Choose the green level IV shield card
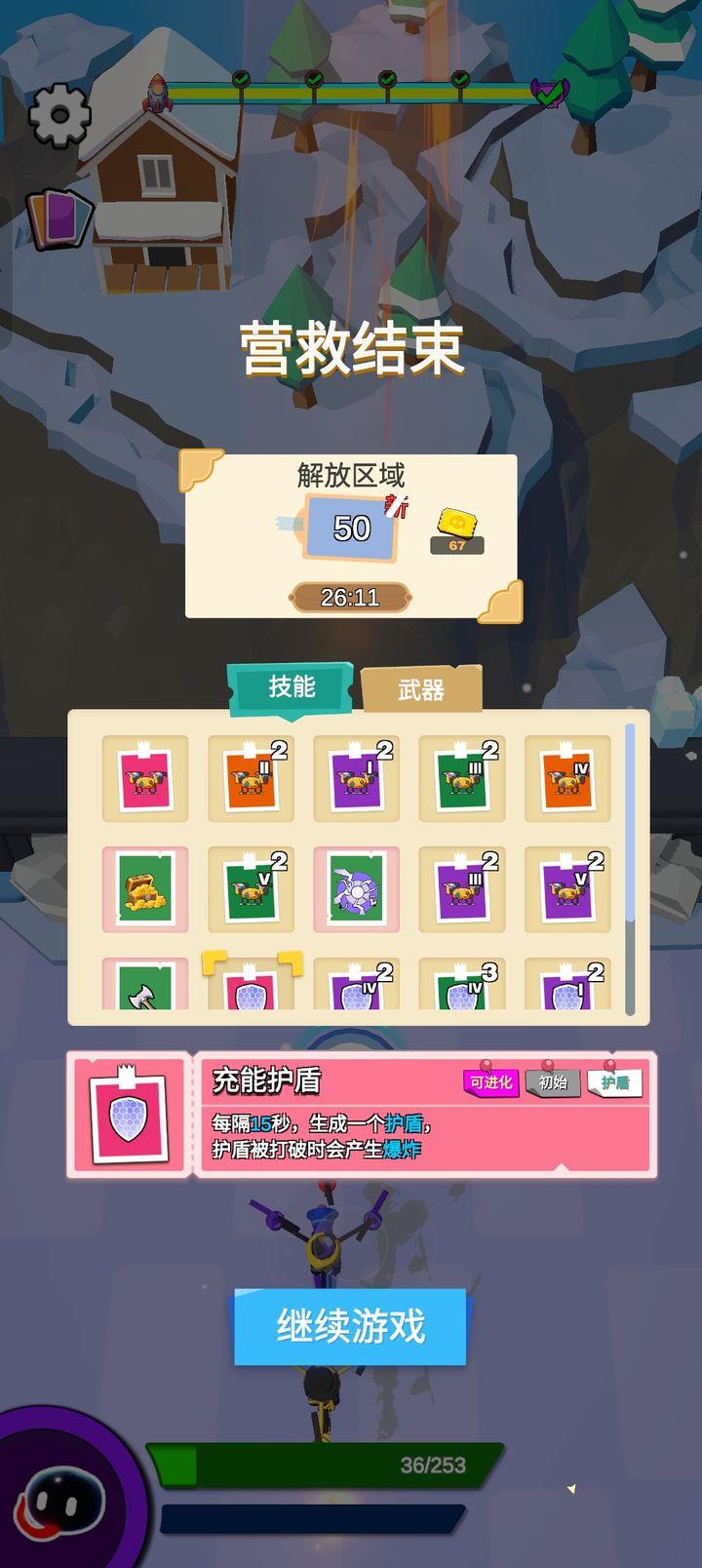This screenshot has width=702, height=1568. 461,989
